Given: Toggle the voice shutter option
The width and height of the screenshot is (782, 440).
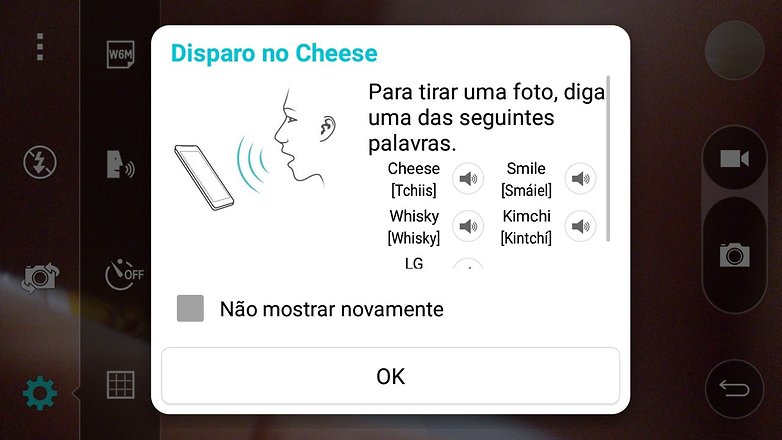Looking at the screenshot, I should coord(120,164).
